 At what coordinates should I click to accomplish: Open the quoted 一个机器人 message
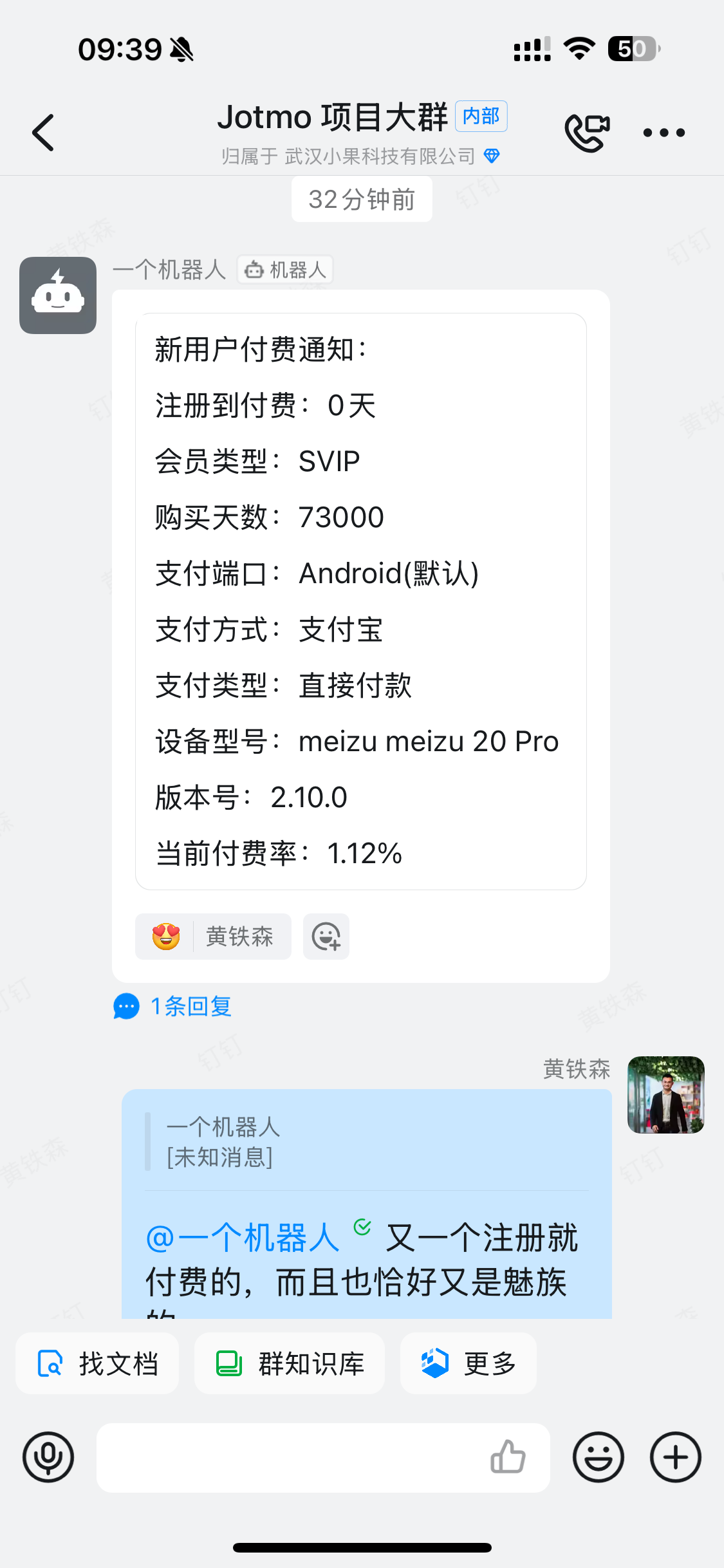point(367,1142)
